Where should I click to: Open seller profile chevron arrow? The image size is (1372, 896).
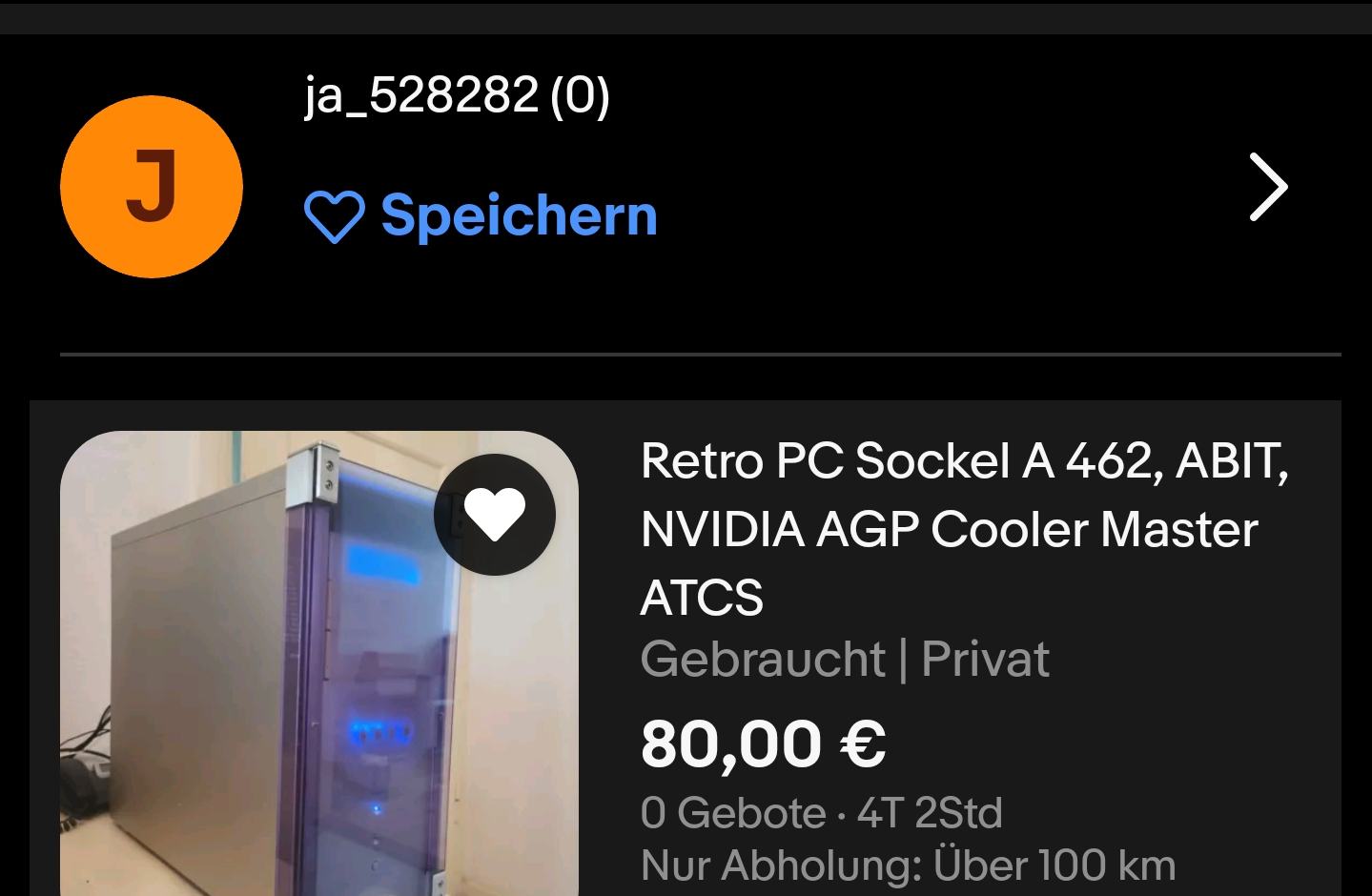pos(1268,187)
